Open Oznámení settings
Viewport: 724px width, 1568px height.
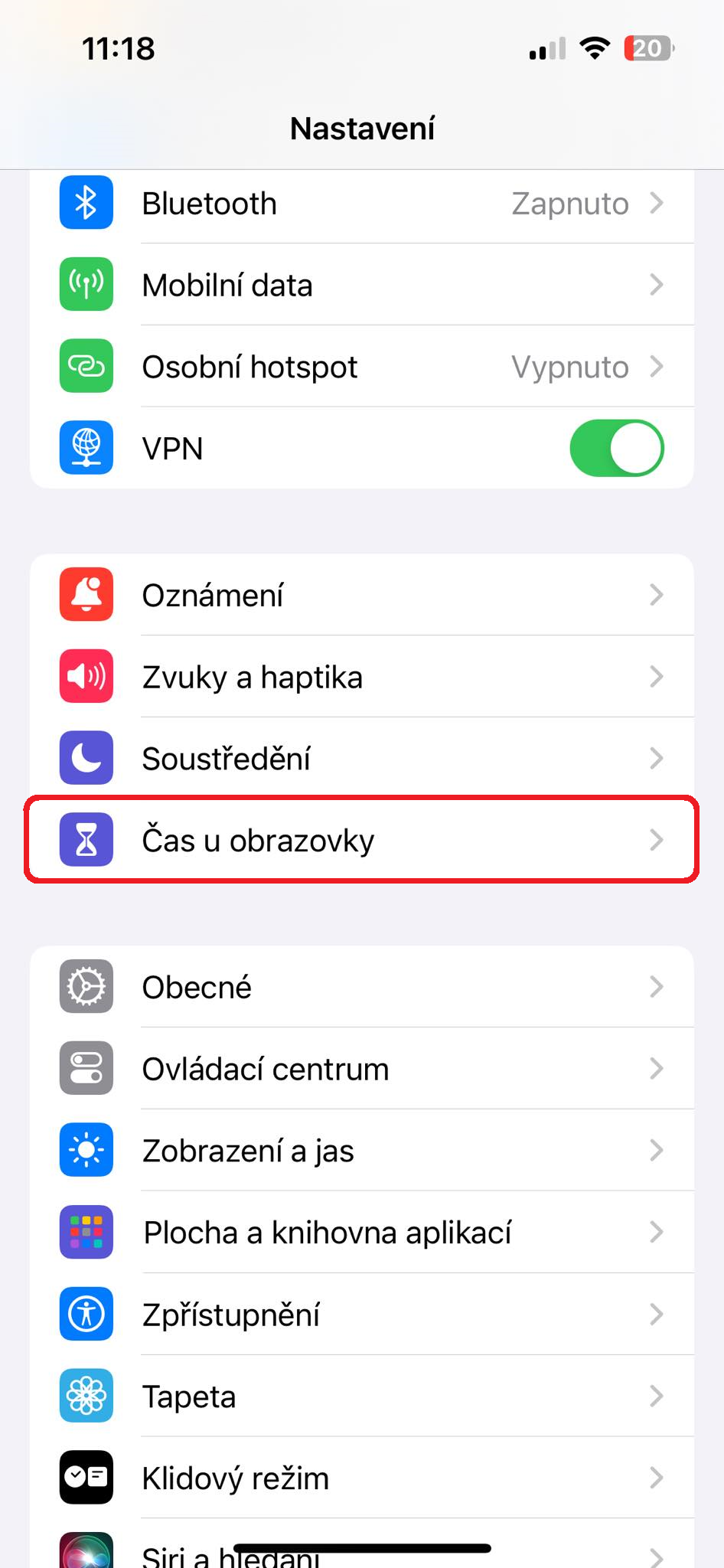[362, 595]
